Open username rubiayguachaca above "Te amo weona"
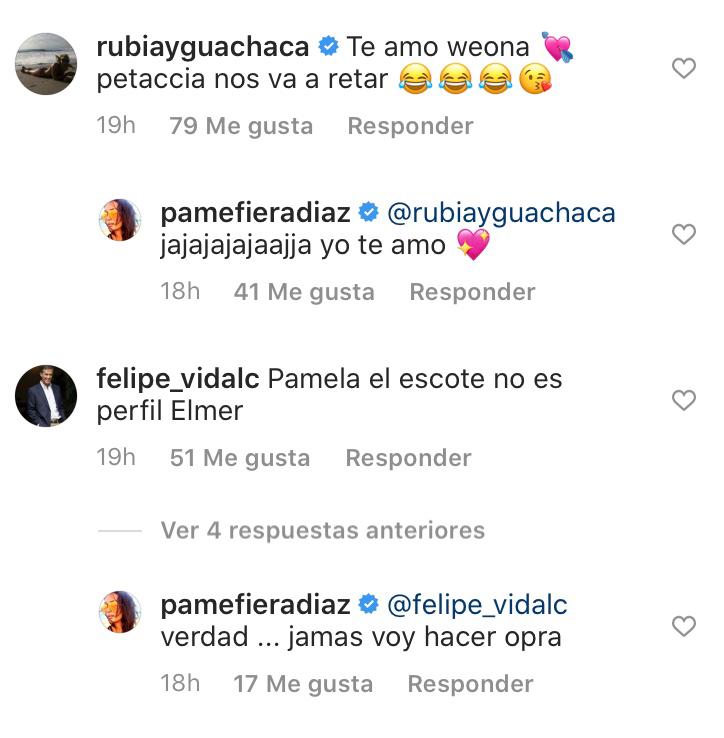This screenshot has height=738, width=724. [203, 47]
